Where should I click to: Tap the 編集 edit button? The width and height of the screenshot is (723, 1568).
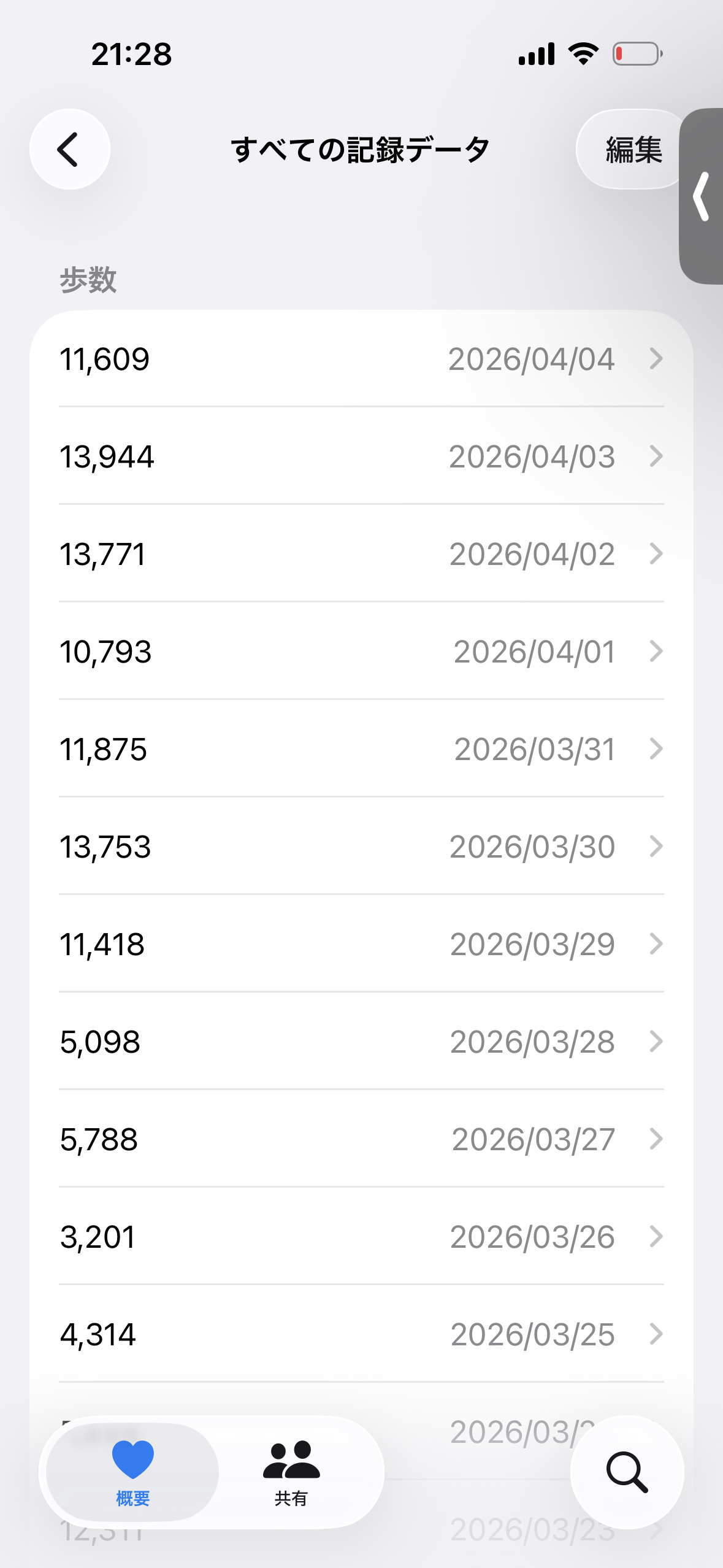pyautogui.click(x=632, y=150)
